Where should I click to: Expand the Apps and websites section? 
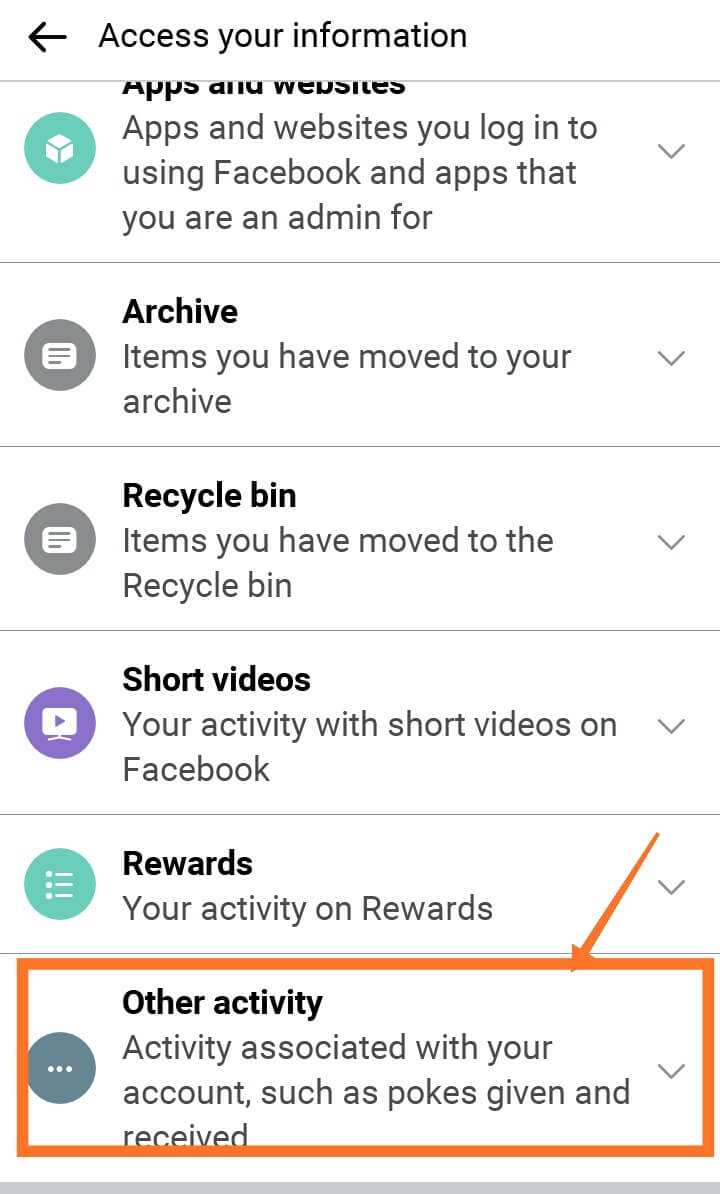670,151
